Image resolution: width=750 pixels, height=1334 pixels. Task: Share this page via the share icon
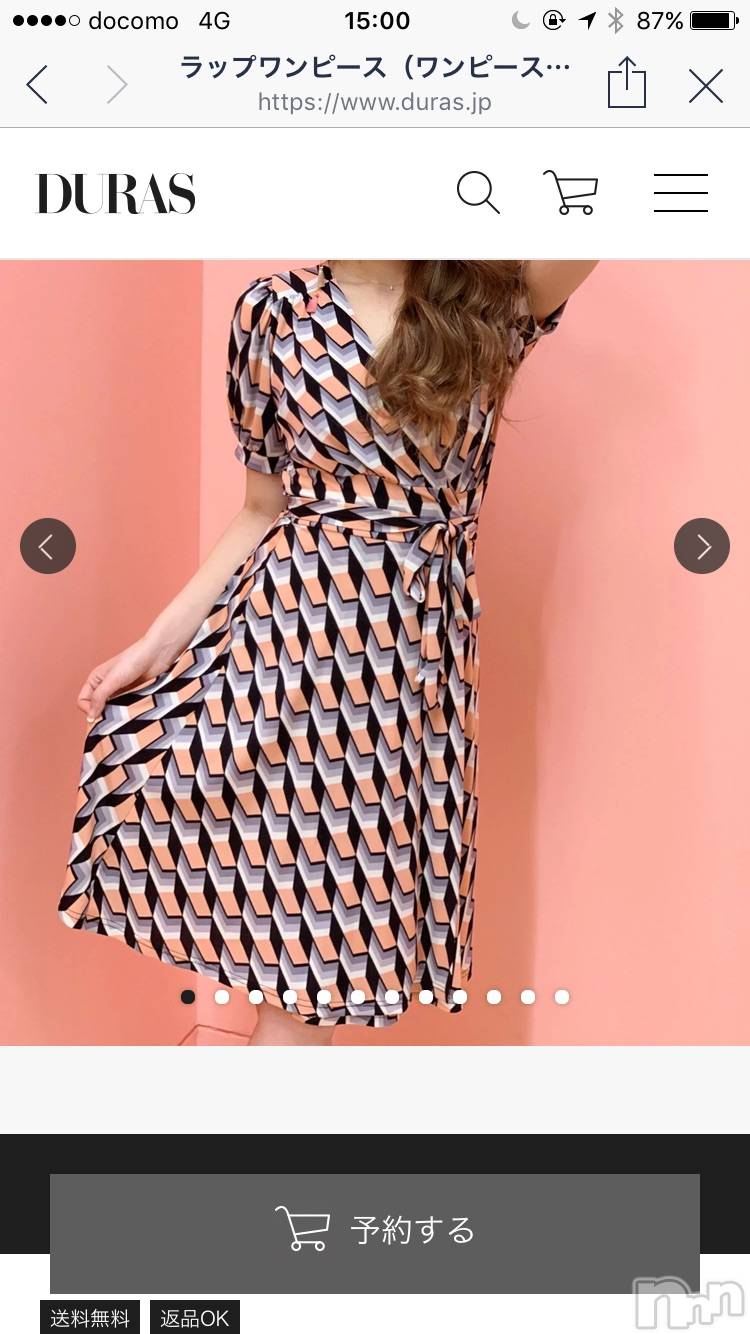(x=627, y=83)
